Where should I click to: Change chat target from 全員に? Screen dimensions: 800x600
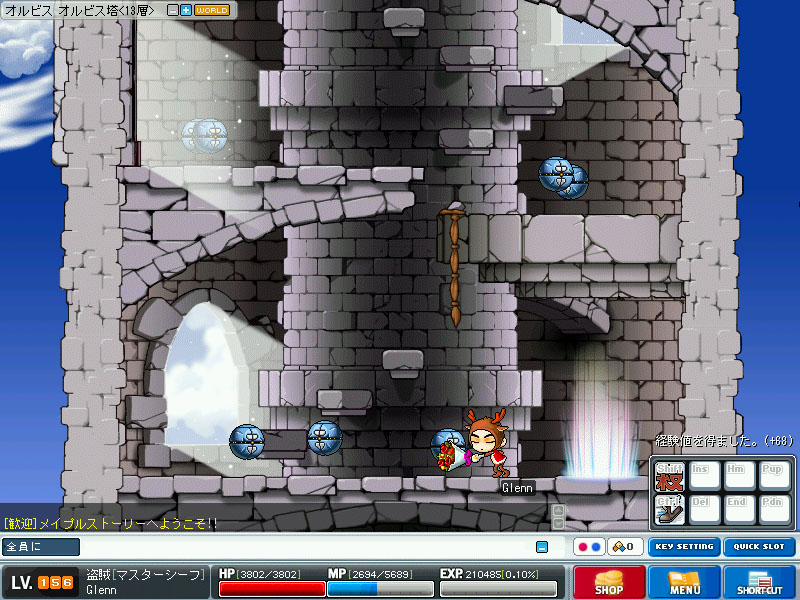point(41,547)
